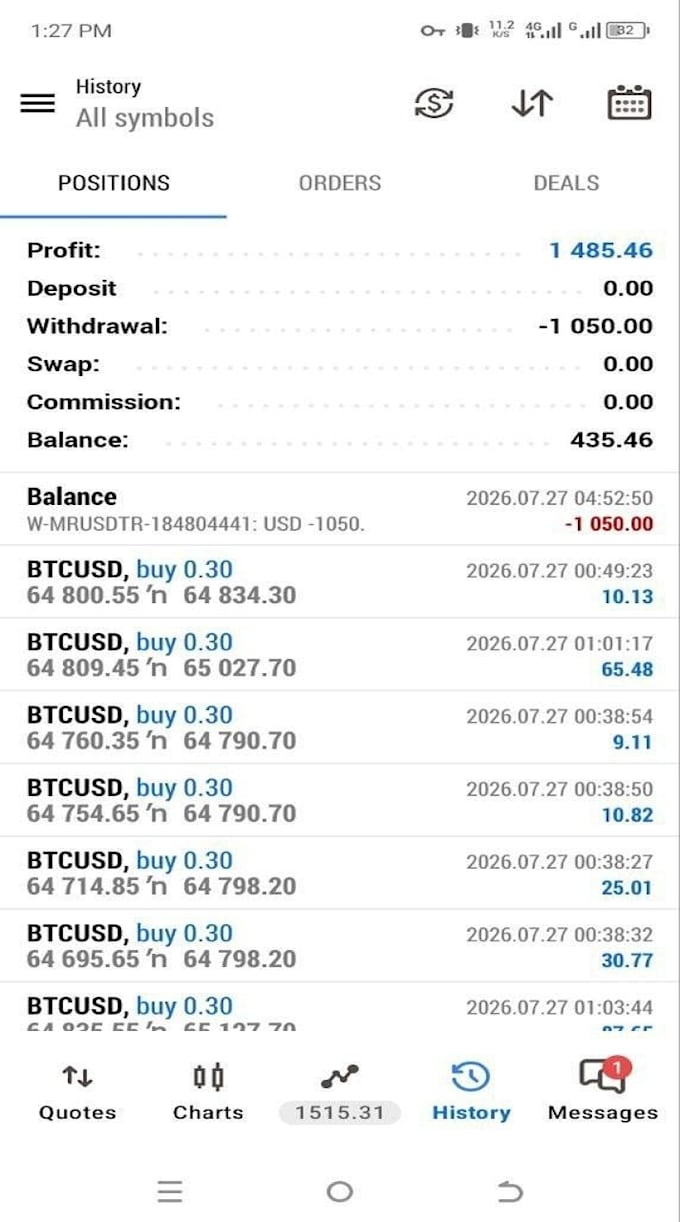Switch to the Orders tab

tap(340, 183)
